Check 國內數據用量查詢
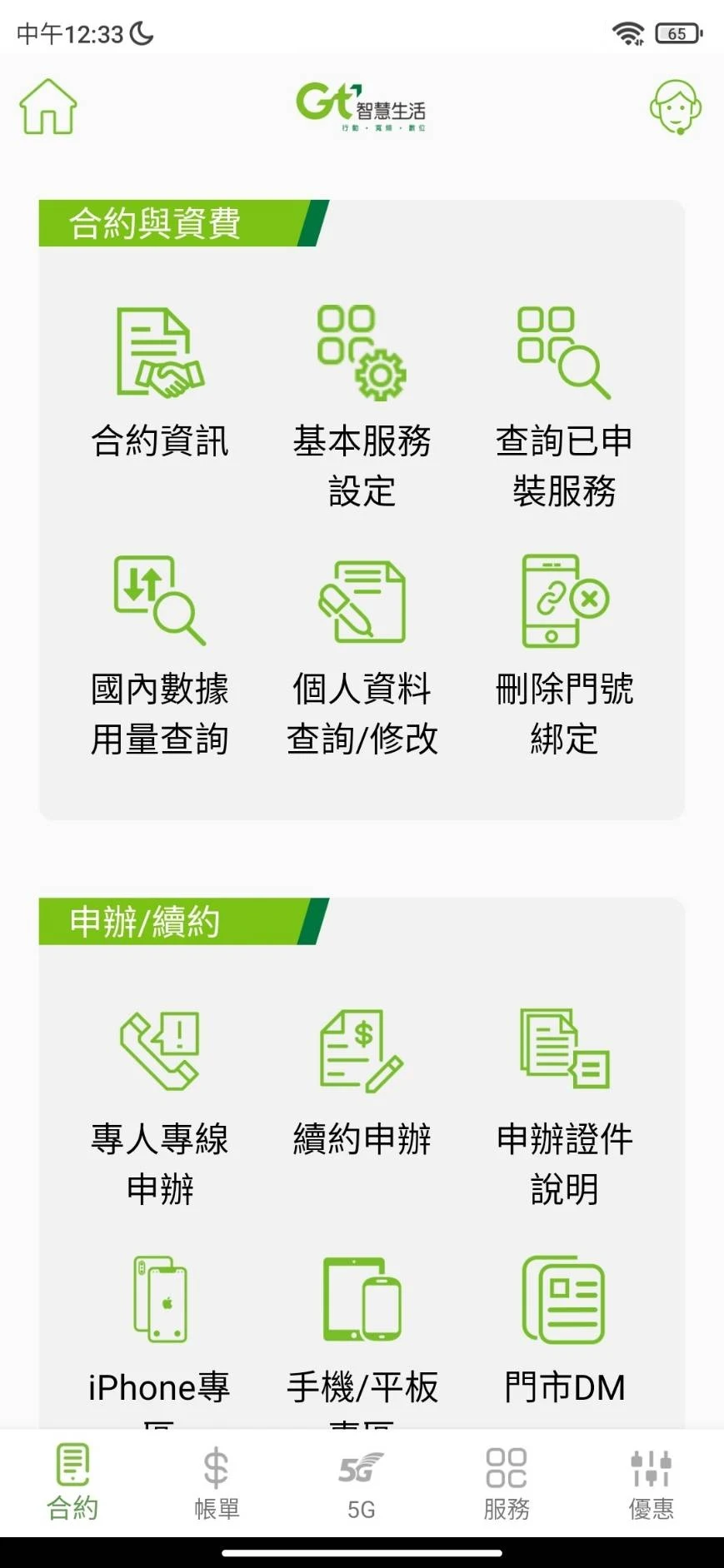The image size is (724, 1568). [159, 655]
